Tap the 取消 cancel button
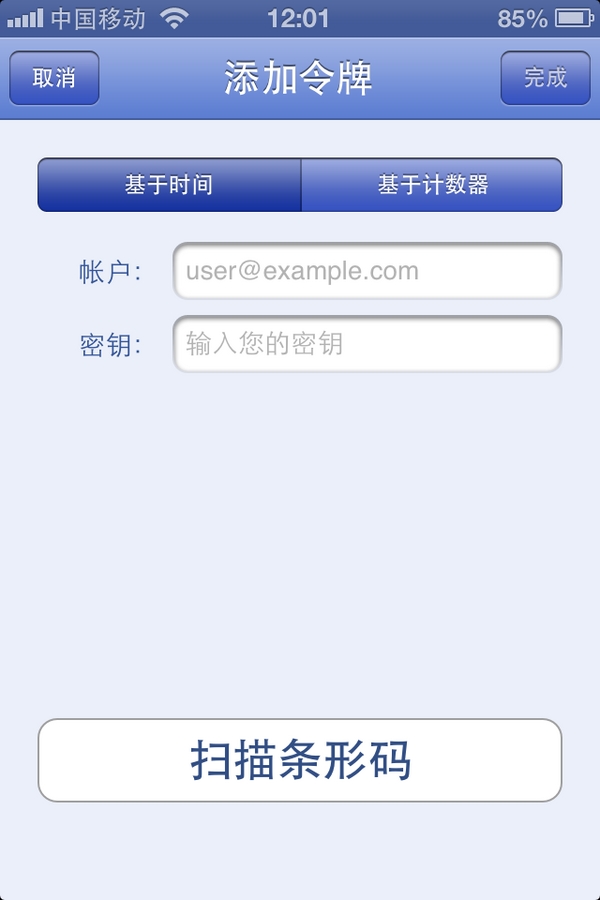 tap(54, 78)
